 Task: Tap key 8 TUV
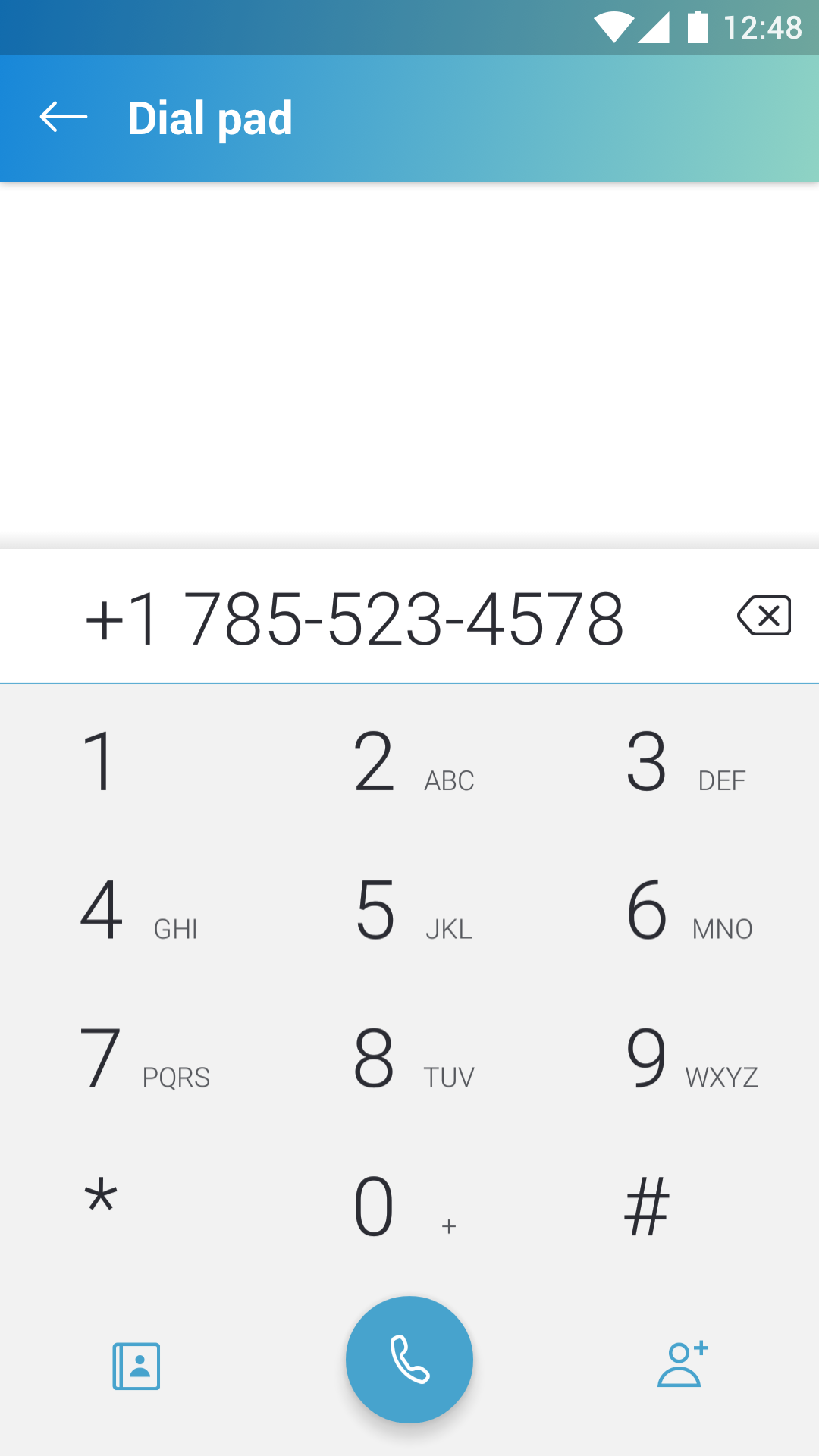[x=409, y=1058]
